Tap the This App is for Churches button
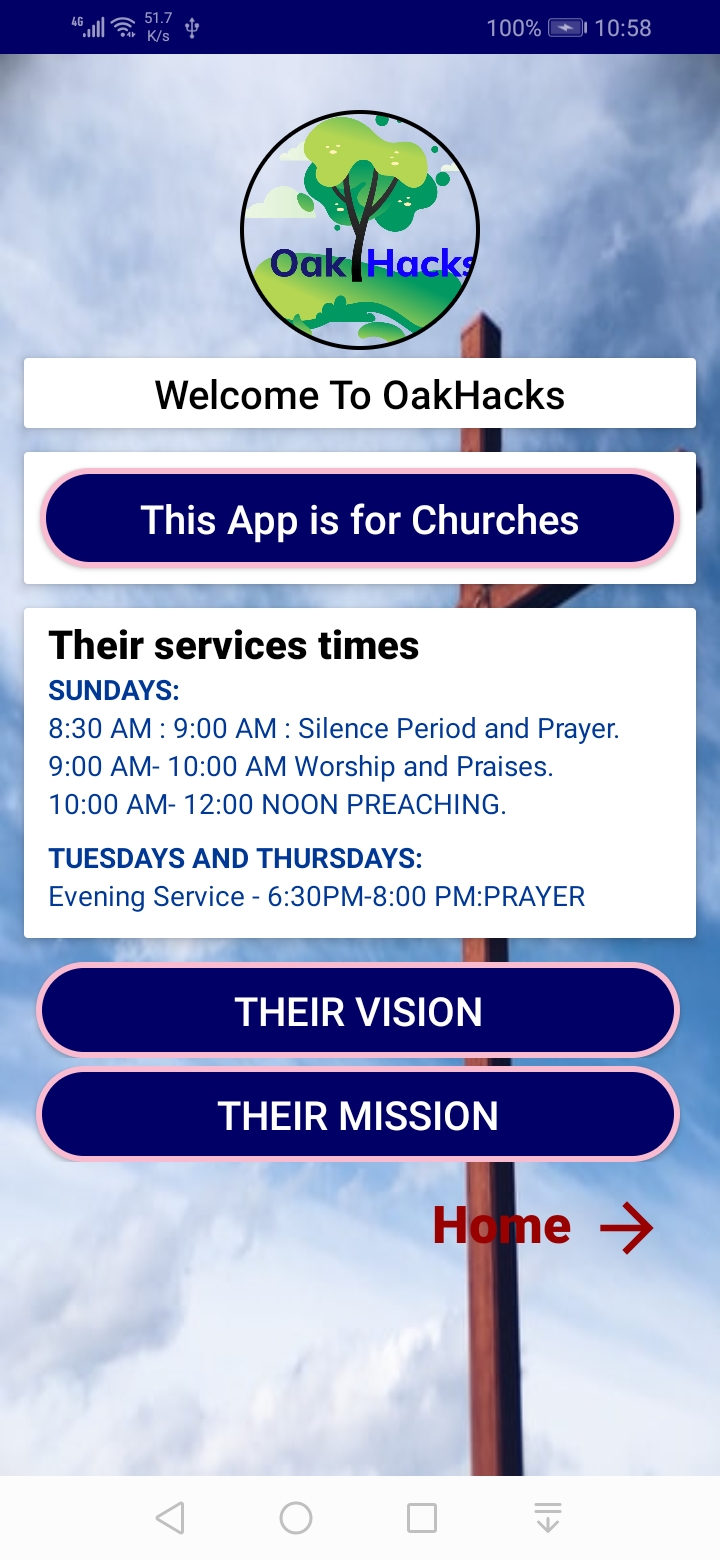The height and width of the screenshot is (1560, 720). (360, 518)
